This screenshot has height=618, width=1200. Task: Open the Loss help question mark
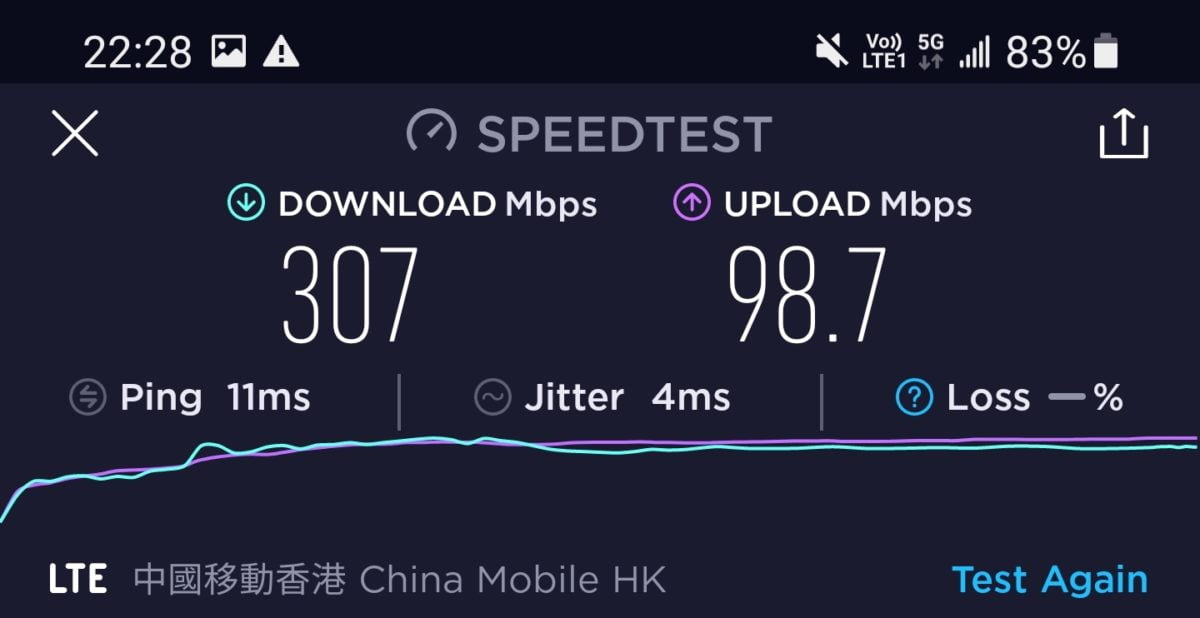coord(914,398)
